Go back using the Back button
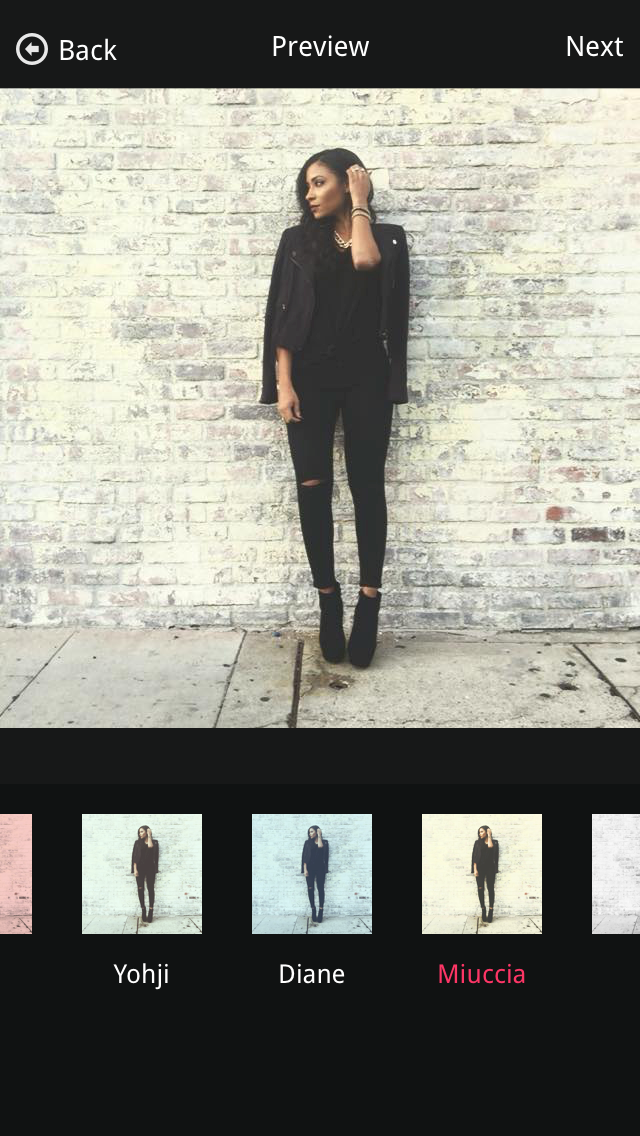This screenshot has width=640, height=1136. [x=67, y=49]
